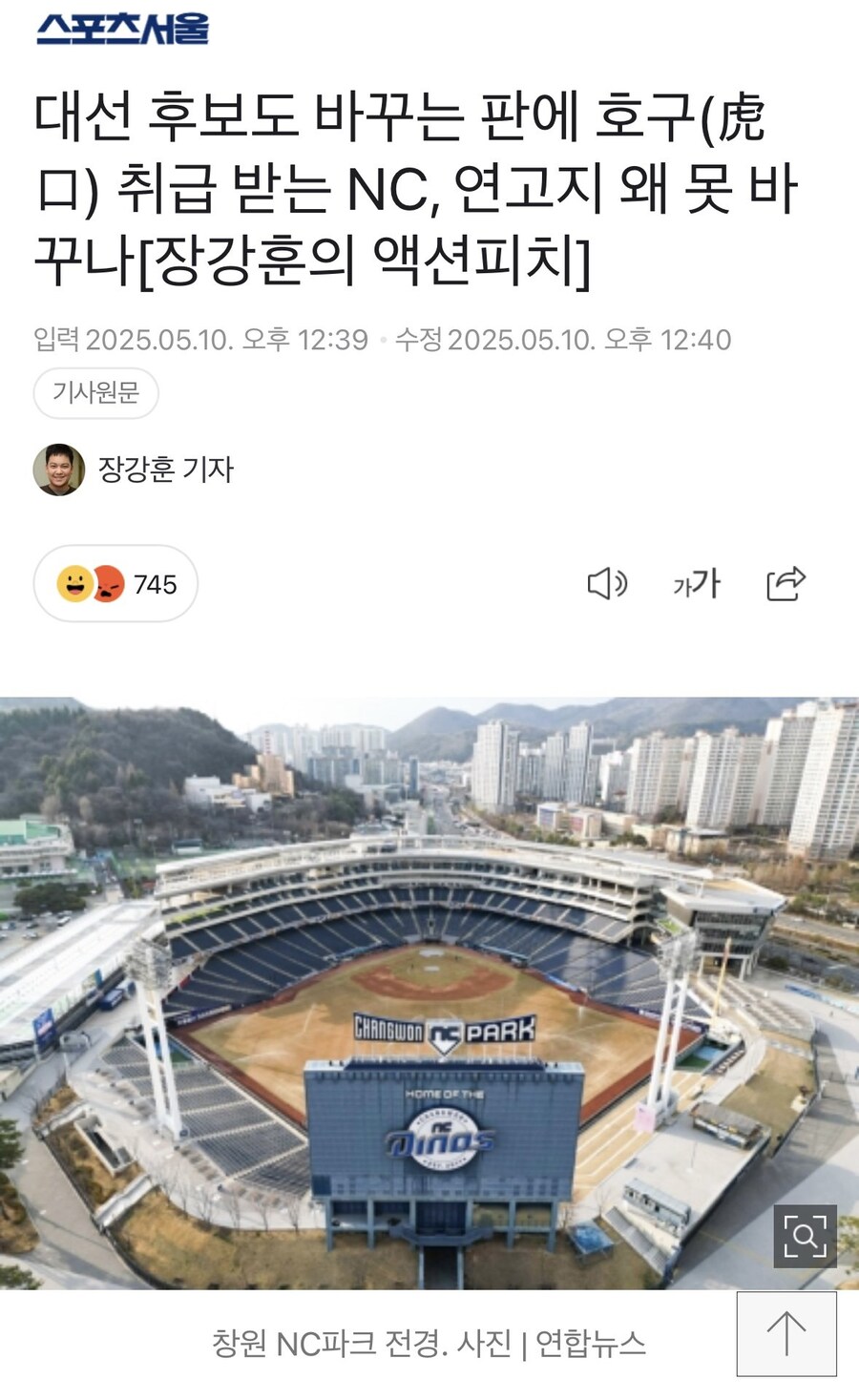Change font size with 가가 icon
The width and height of the screenshot is (859, 1400).
pos(696,583)
